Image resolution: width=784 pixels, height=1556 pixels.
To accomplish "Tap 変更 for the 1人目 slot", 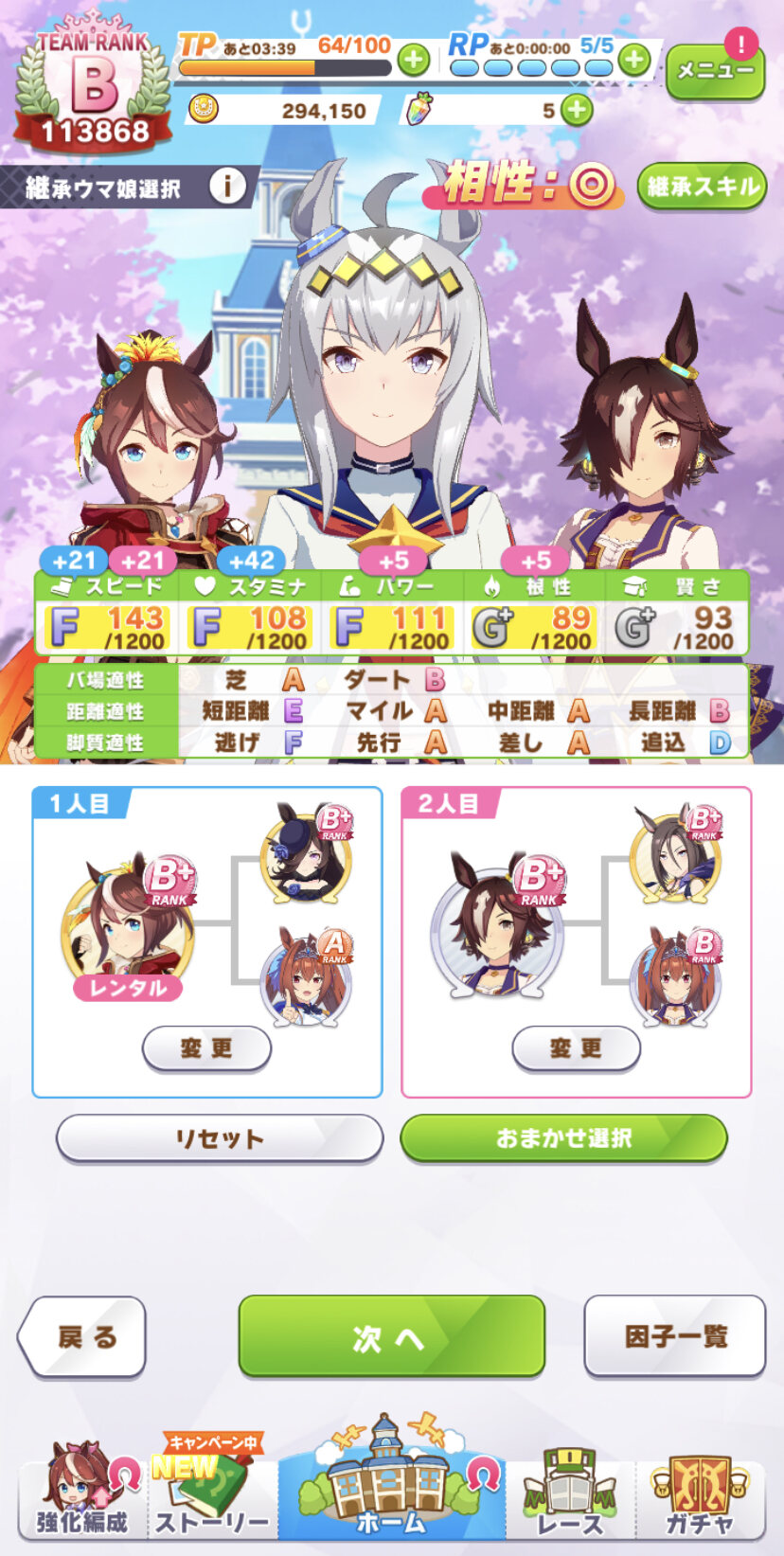I will 206,1048.
